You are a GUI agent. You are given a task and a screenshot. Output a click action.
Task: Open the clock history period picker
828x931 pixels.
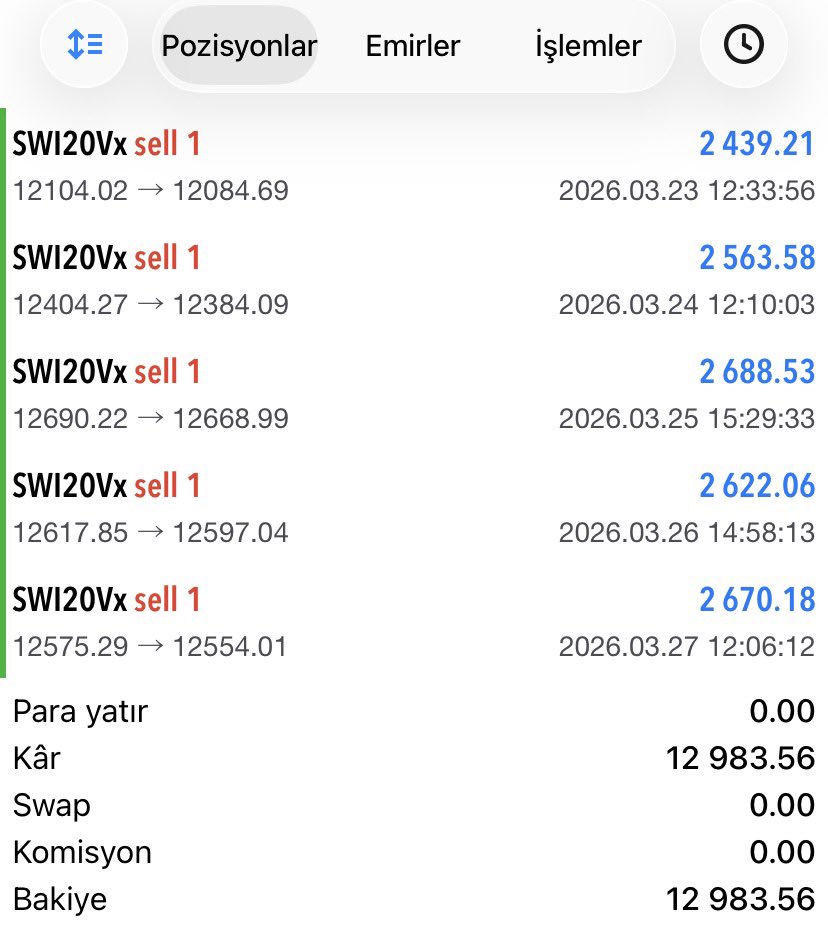(x=743, y=45)
